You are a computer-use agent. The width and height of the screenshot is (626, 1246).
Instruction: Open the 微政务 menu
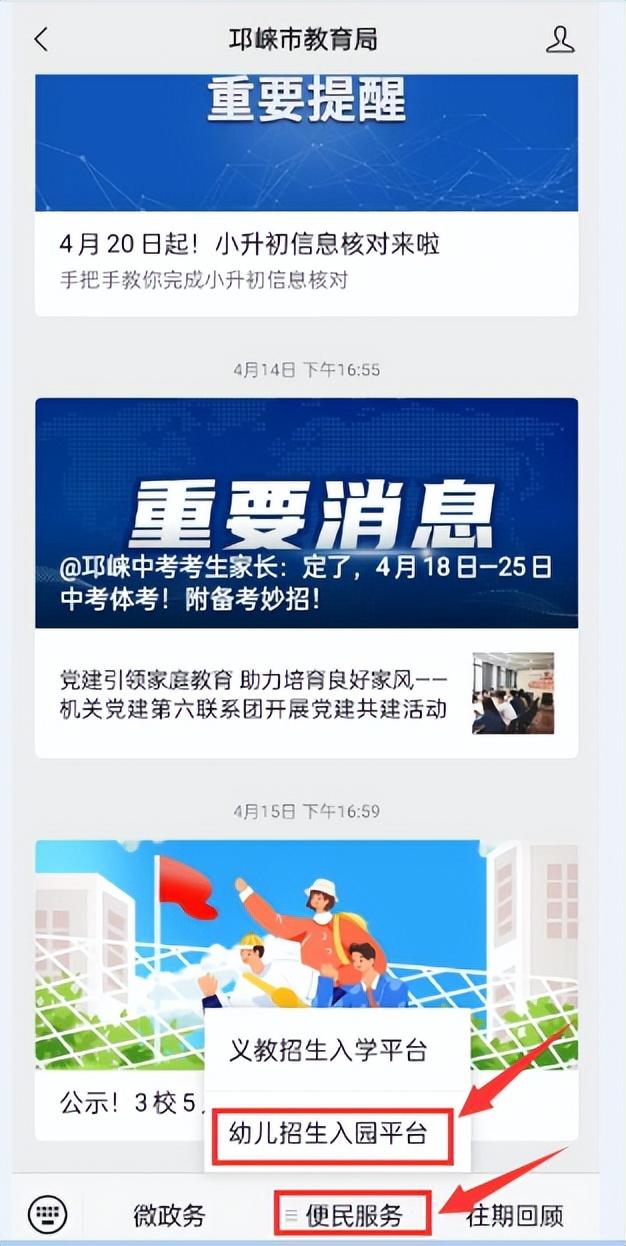[x=169, y=1215]
